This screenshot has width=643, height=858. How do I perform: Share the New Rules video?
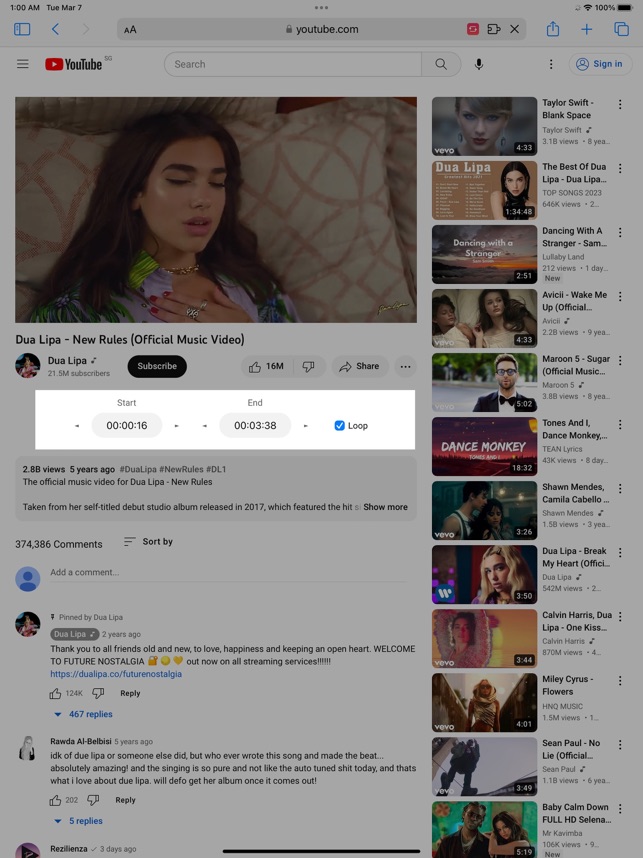click(359, 366)
